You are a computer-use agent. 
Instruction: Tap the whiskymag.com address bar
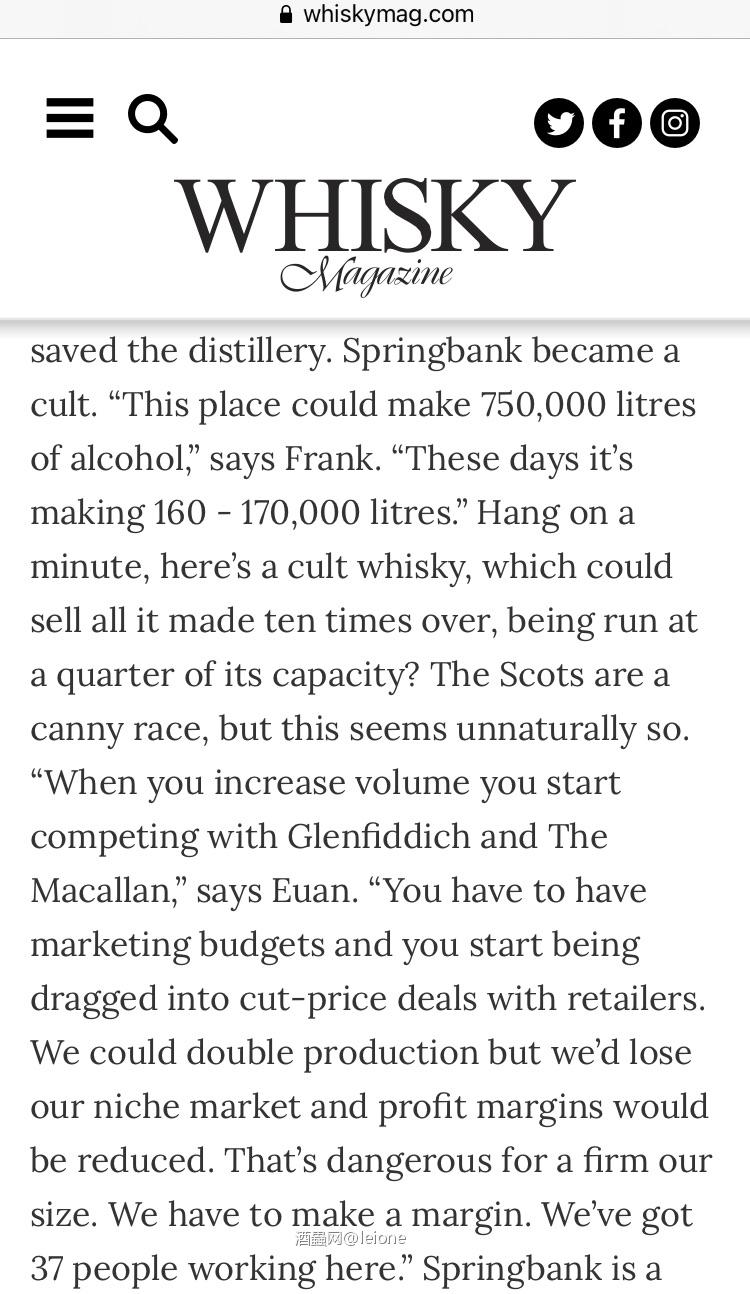pyautogui.click(x=375, y=15)
